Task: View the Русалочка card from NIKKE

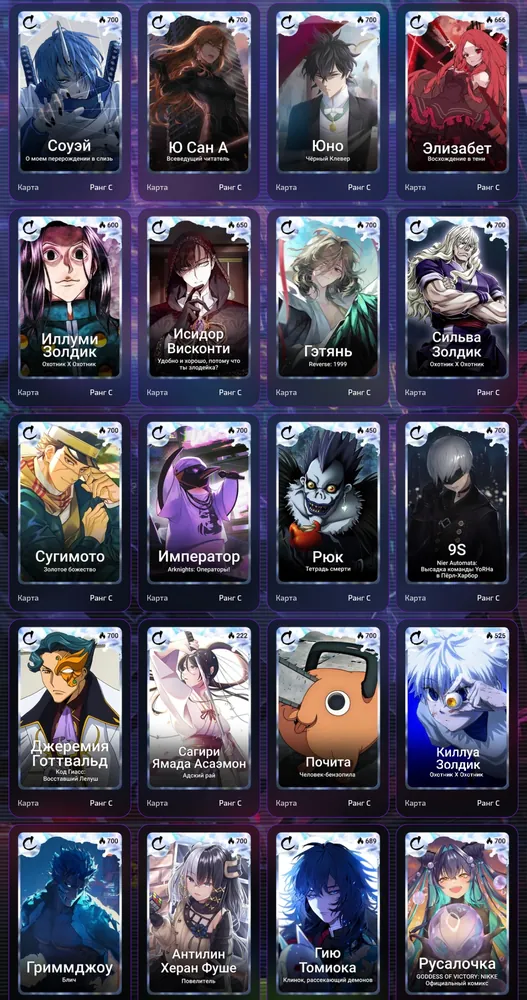Action: point(457,912)
